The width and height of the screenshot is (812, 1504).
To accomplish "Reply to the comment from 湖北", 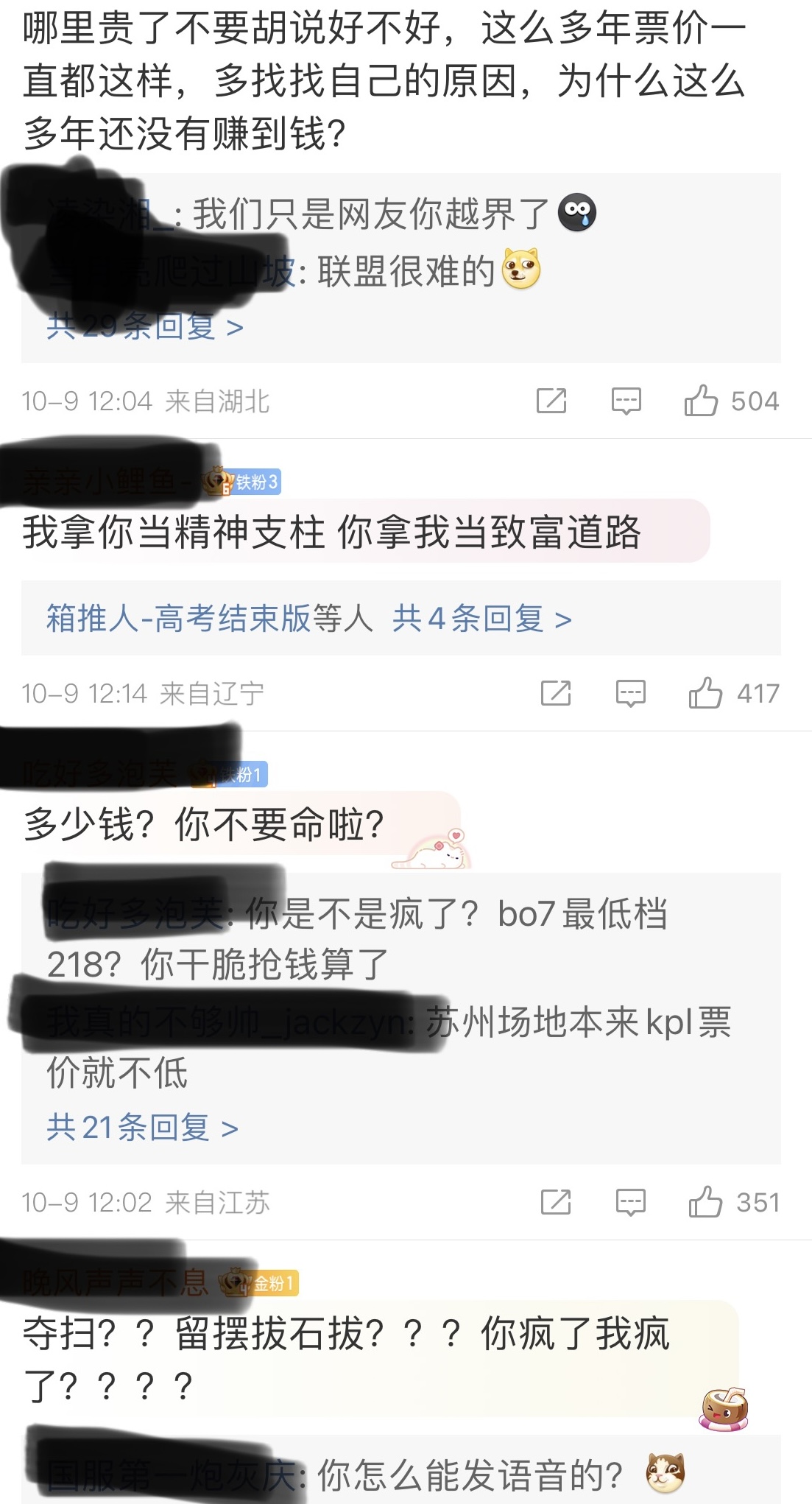I will [626, 401].
